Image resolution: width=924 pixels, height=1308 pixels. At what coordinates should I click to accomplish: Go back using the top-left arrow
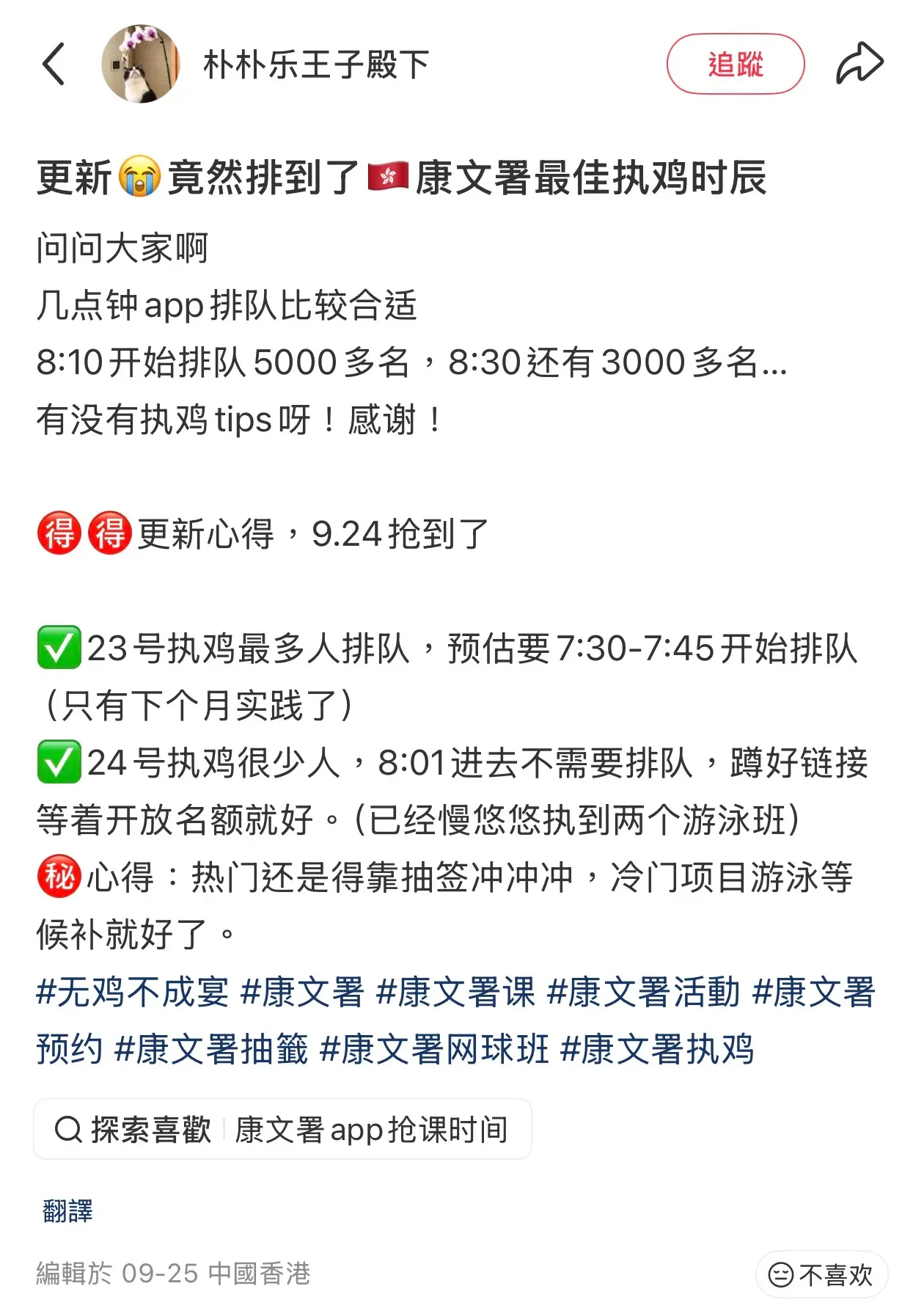[x=54, y=65]
